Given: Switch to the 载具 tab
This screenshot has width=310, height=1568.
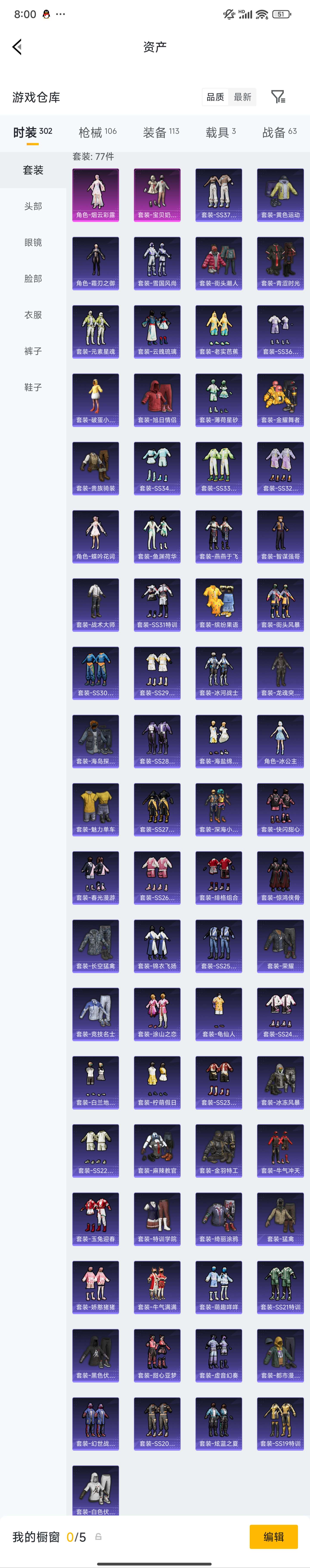Looking at the screenshot, I should (220, 132).
